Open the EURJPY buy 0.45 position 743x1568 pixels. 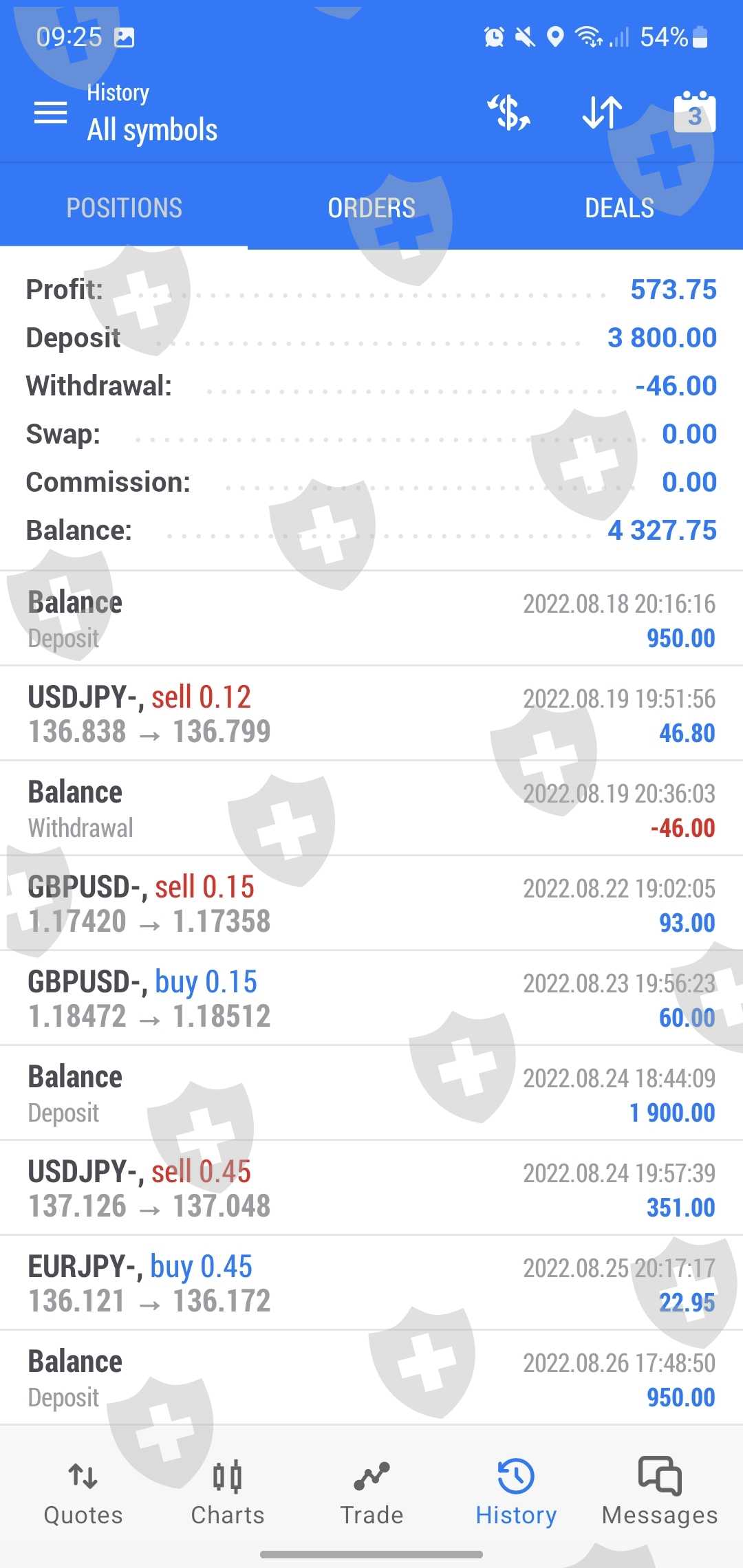[x=371, y=1283]
